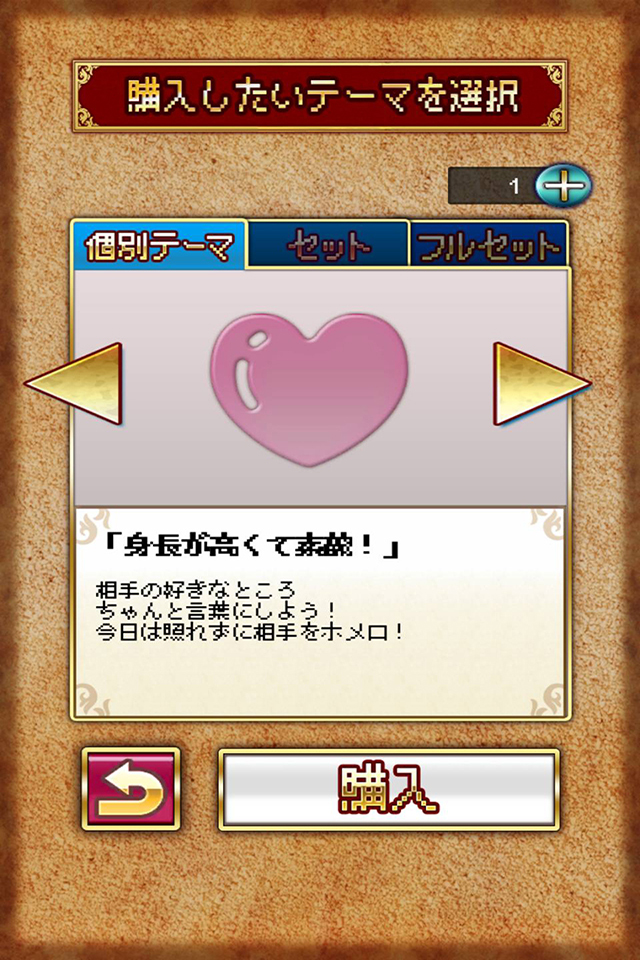Image resolution: width=640 pixels, height=960 pixels.
Task: Tap the 購入 purchase button
Action: [x=388, y=787]
